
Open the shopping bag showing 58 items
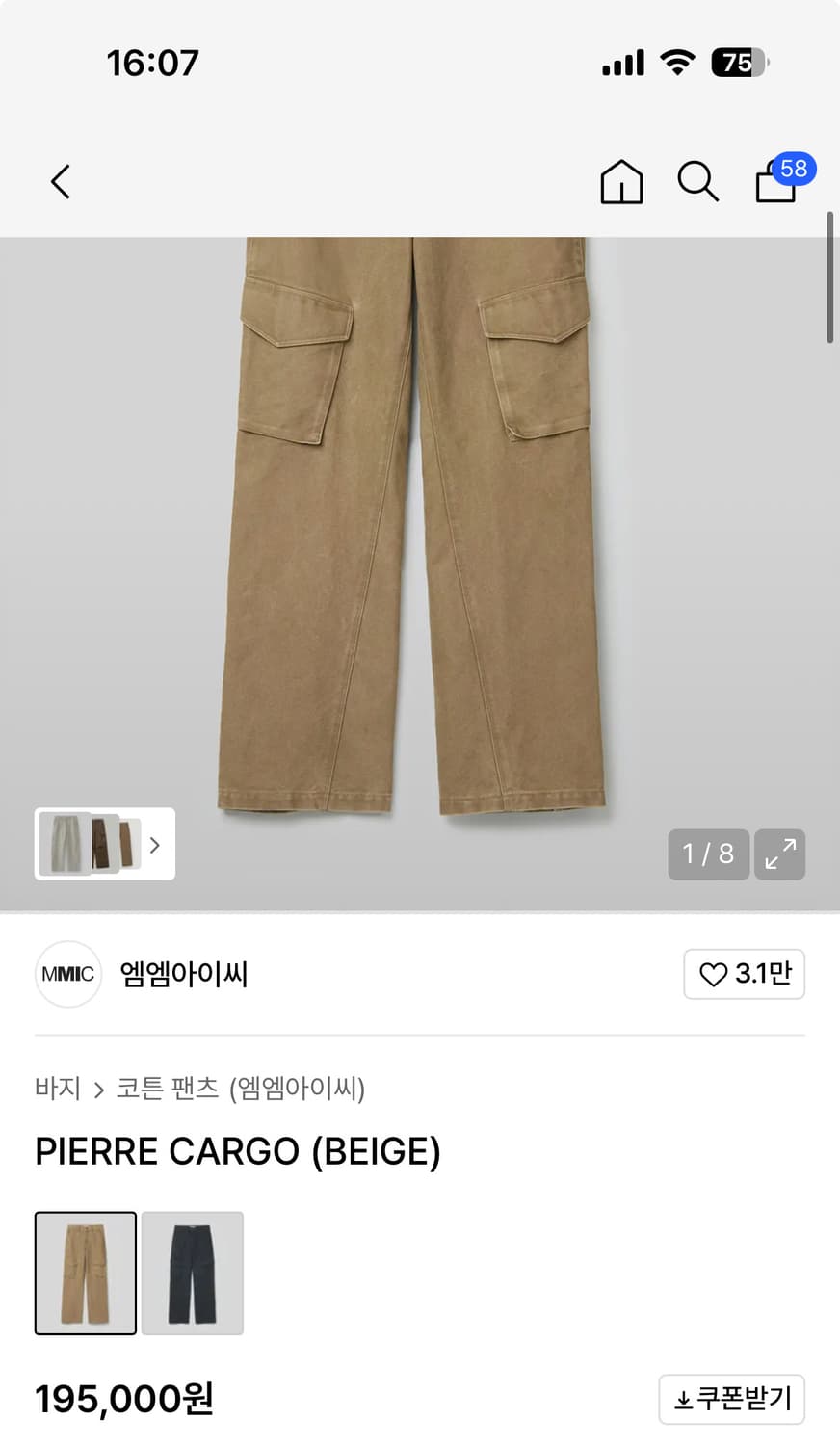pyautogui.click(x=775, y=183)
